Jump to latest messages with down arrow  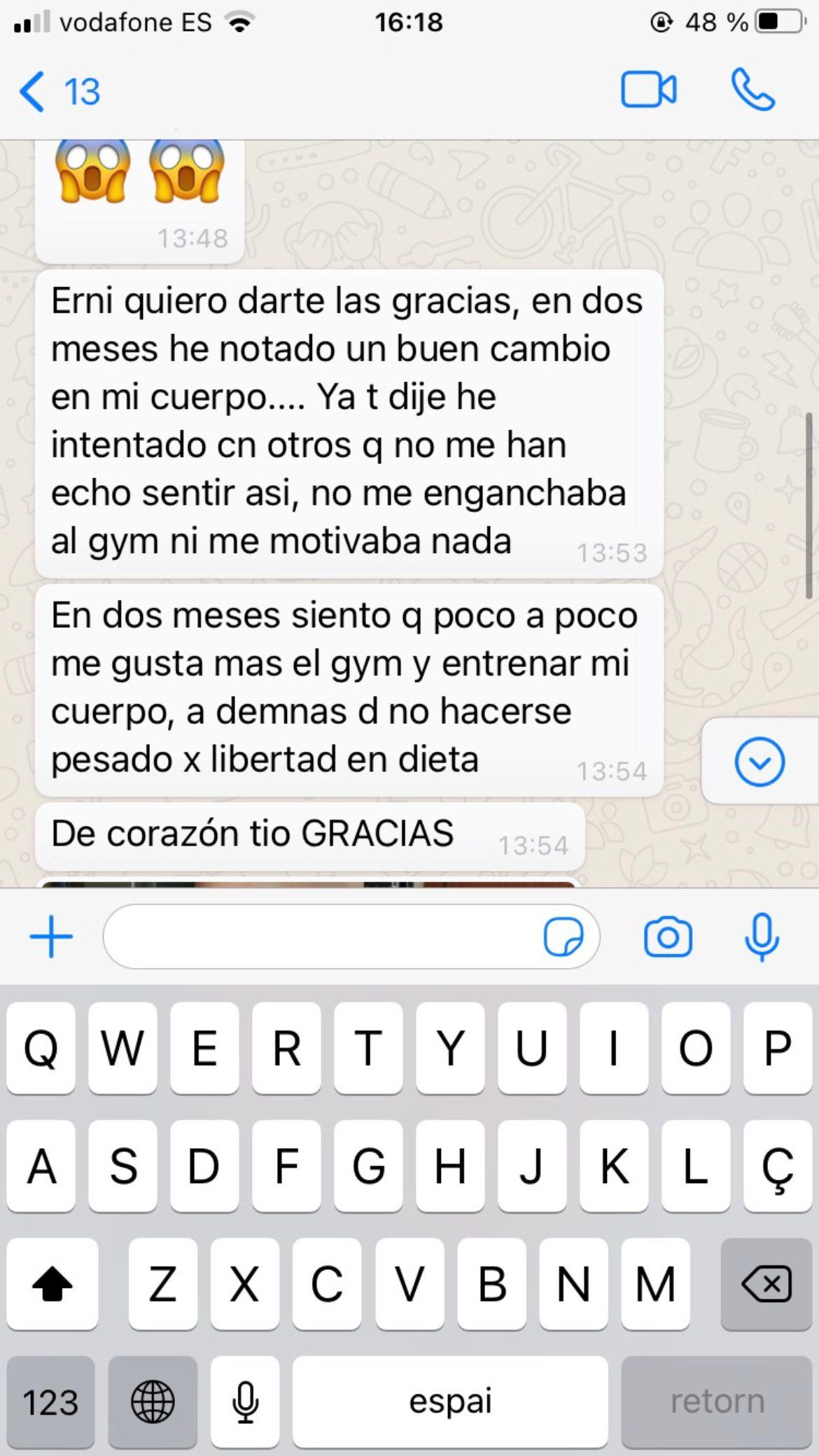[759, 762]
